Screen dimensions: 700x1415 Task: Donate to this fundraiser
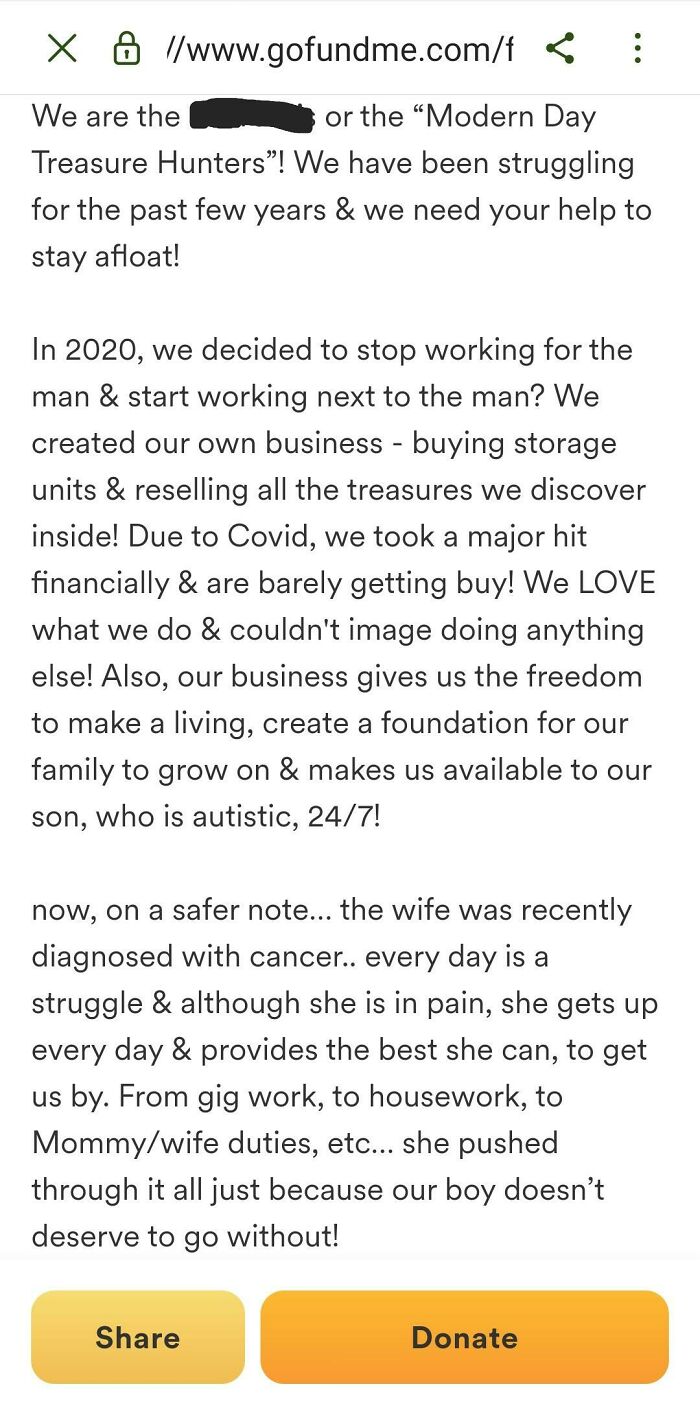[464, 1337]
